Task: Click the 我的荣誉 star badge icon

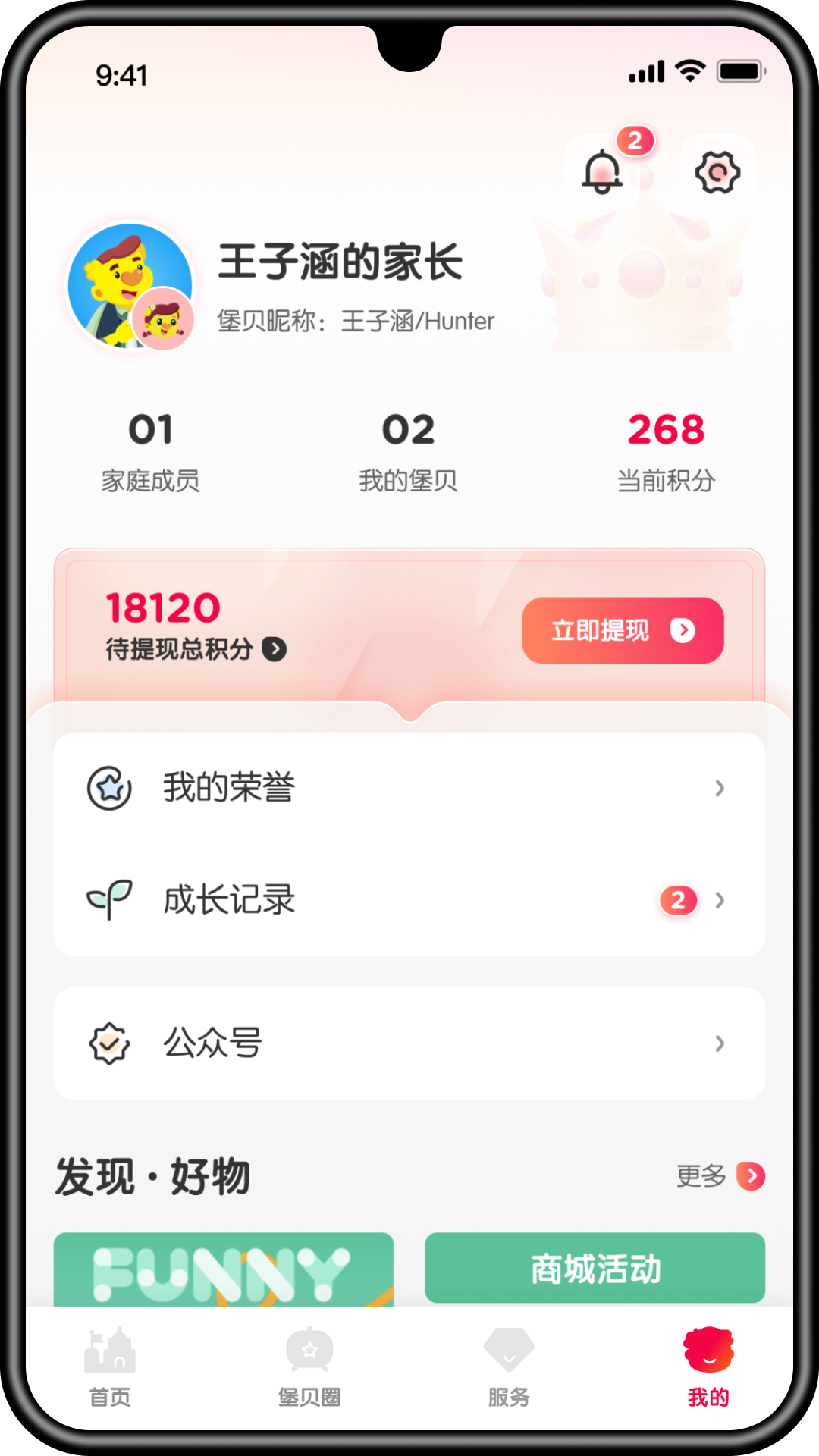Action: click(x=110, y=789)
